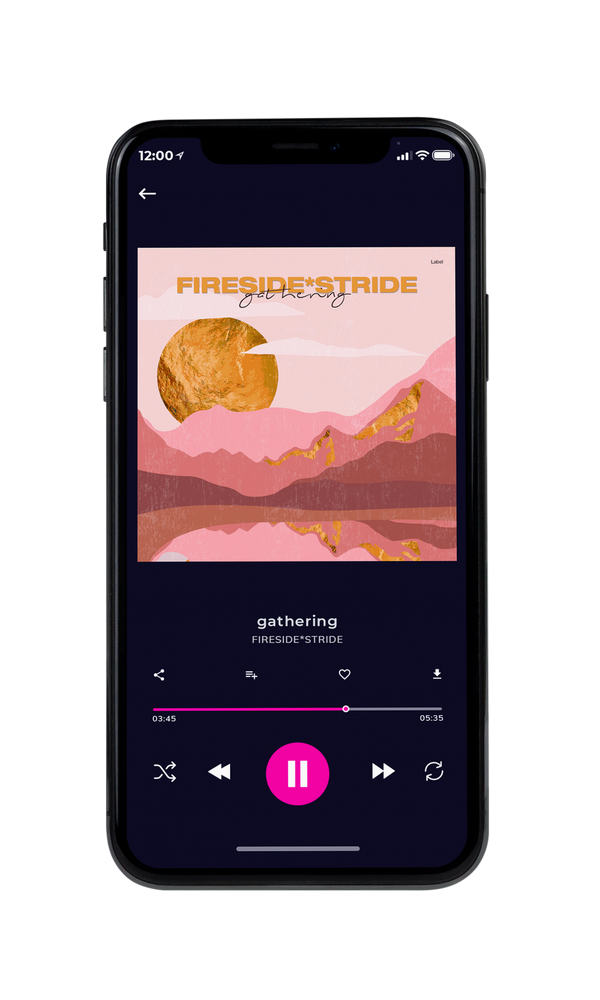Enable shuffle mode
Viewport: 600px width, 1000px height.
(165, 772)
